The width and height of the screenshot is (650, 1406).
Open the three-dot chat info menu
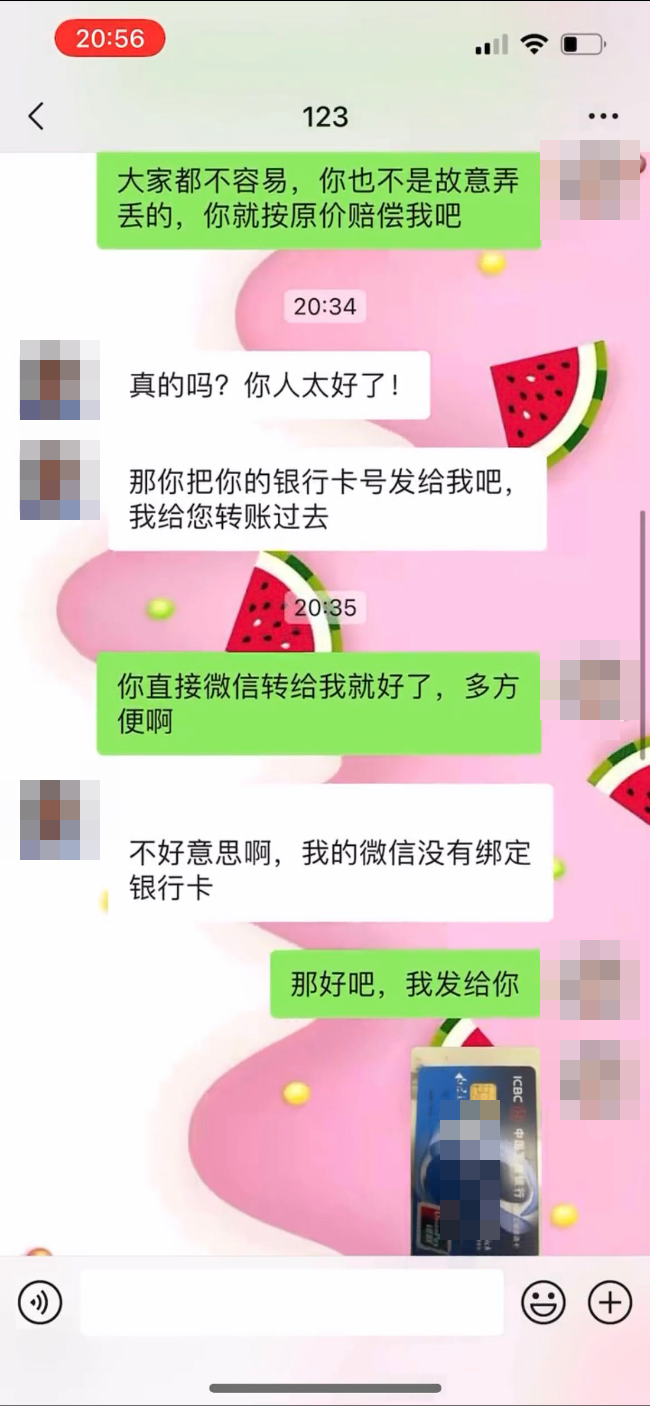pos(603,117)
